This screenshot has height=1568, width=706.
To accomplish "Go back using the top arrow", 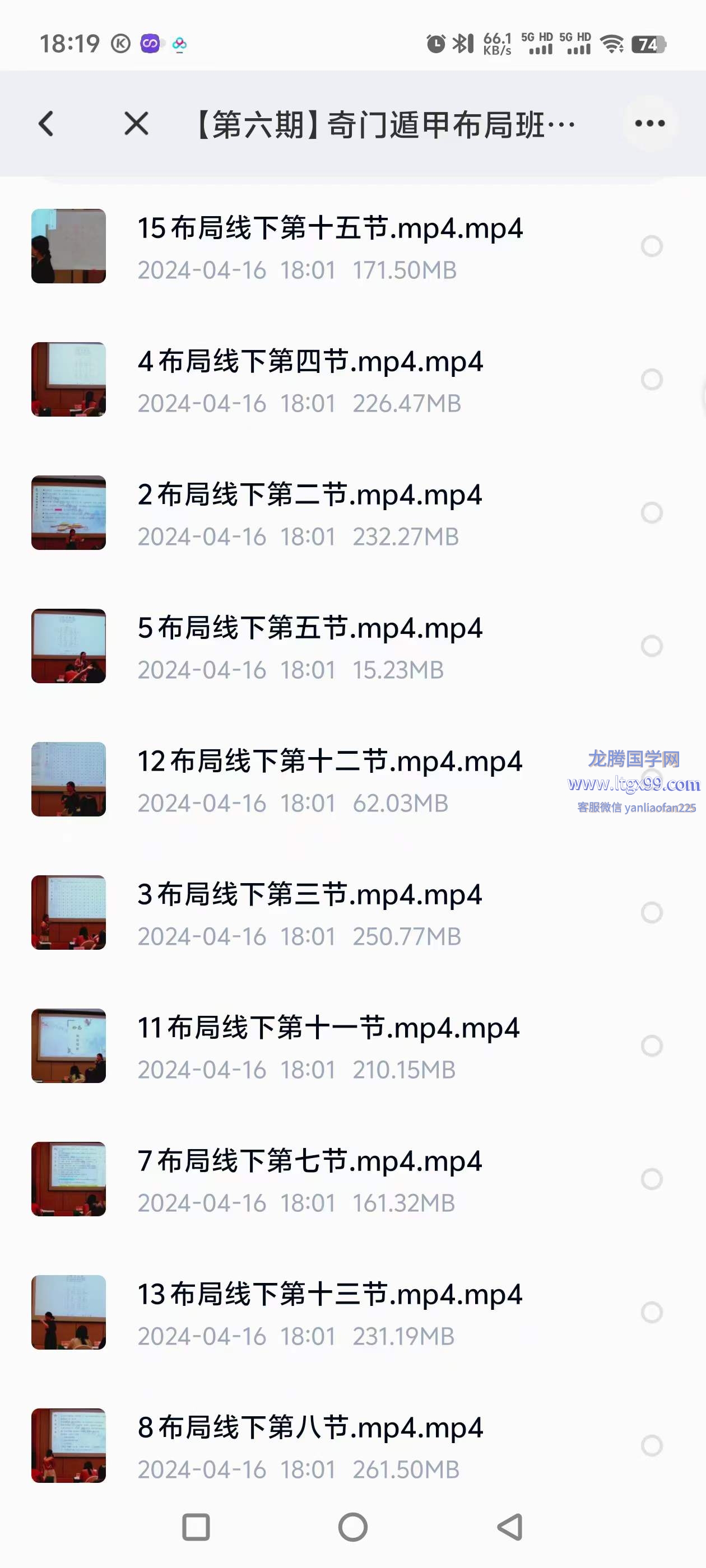I will [x=47, y=124].
